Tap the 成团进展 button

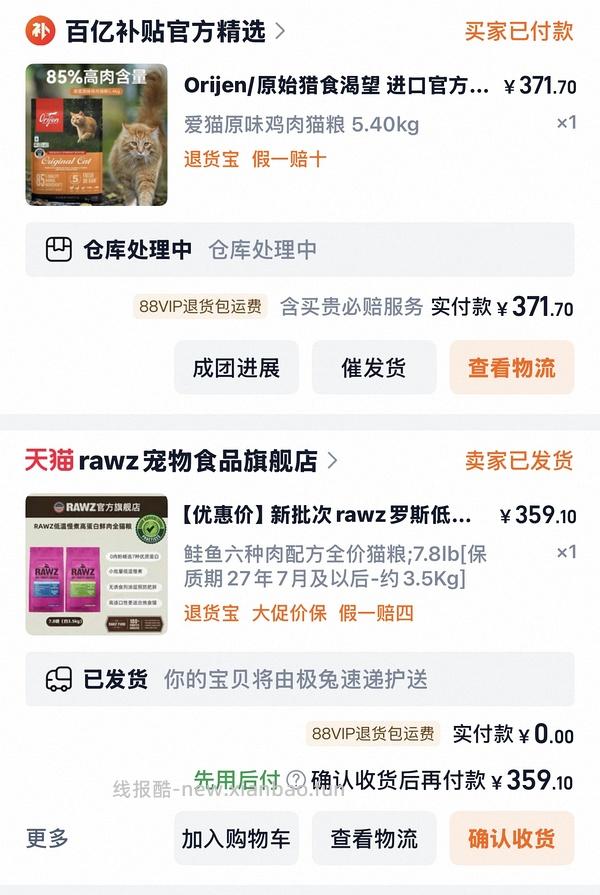coord(236,368)
